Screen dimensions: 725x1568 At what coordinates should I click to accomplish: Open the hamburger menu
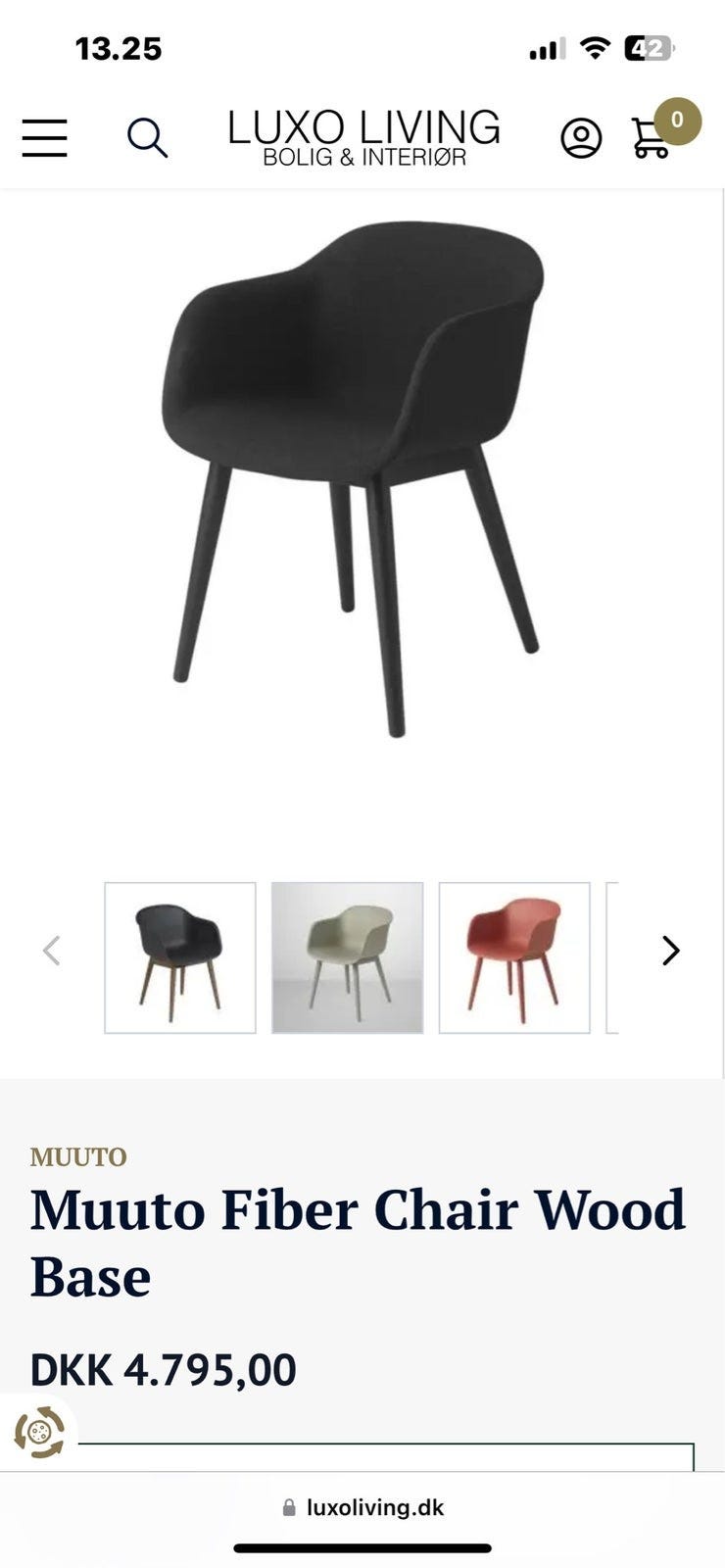[45, 138]
